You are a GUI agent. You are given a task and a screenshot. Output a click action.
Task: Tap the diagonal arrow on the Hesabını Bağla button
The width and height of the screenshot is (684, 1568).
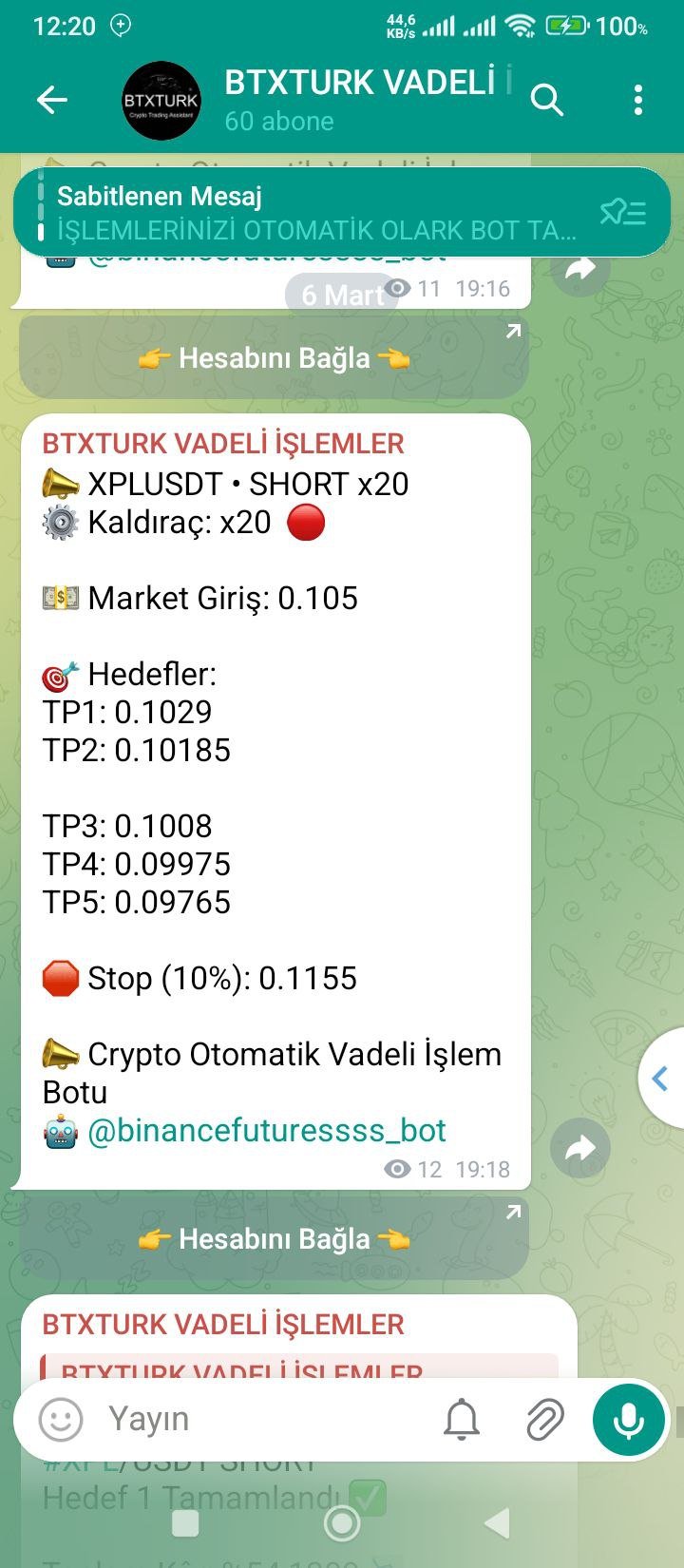tap(513, 332)
